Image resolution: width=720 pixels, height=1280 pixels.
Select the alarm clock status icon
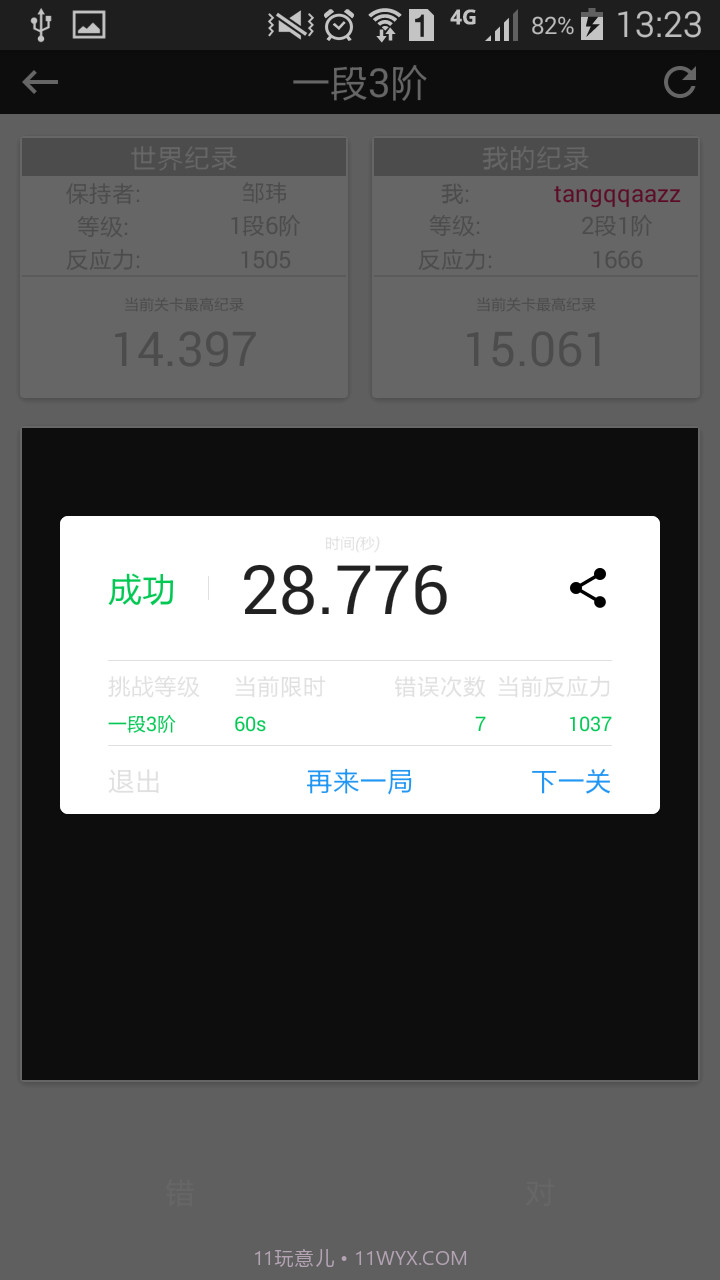tap(339, 23)
